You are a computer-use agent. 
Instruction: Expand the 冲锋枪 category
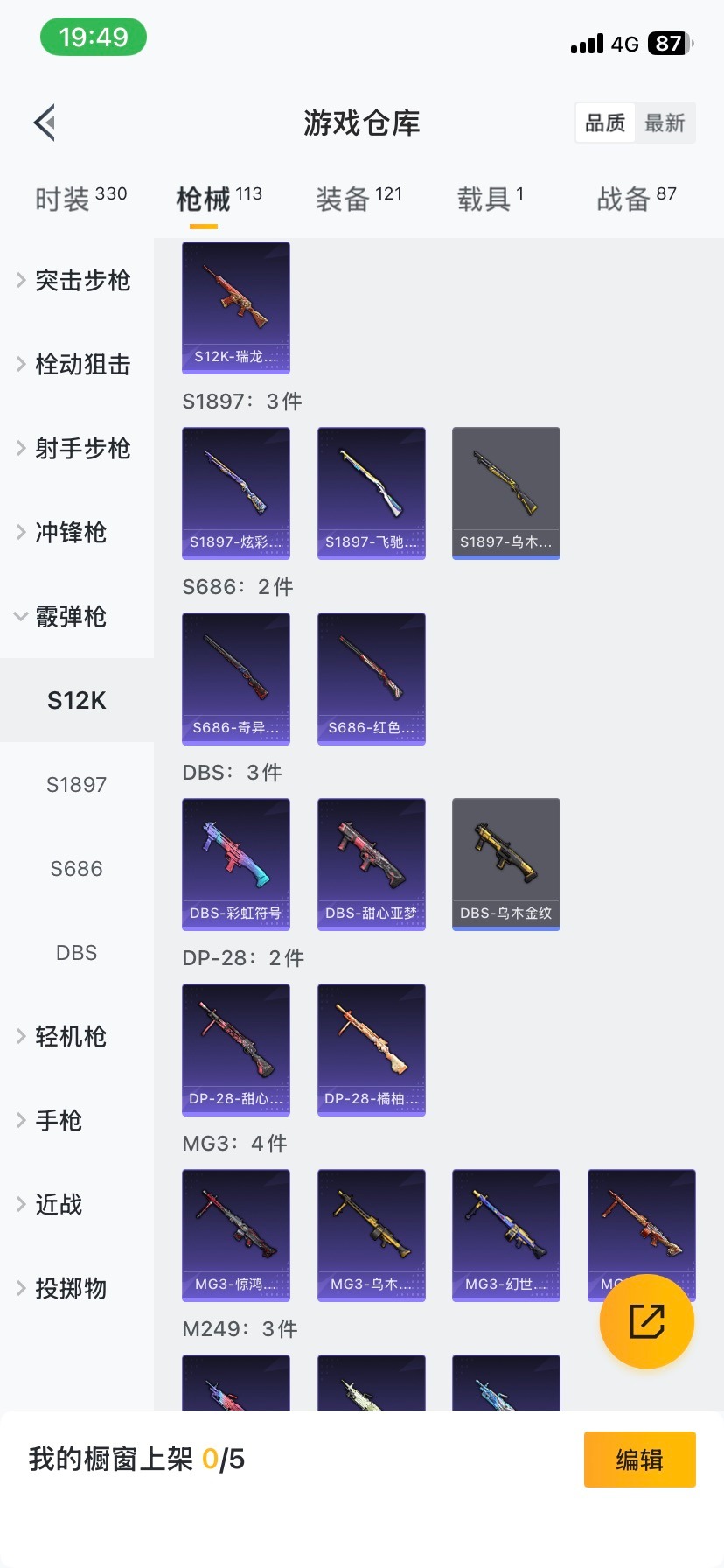click(70, 533)
